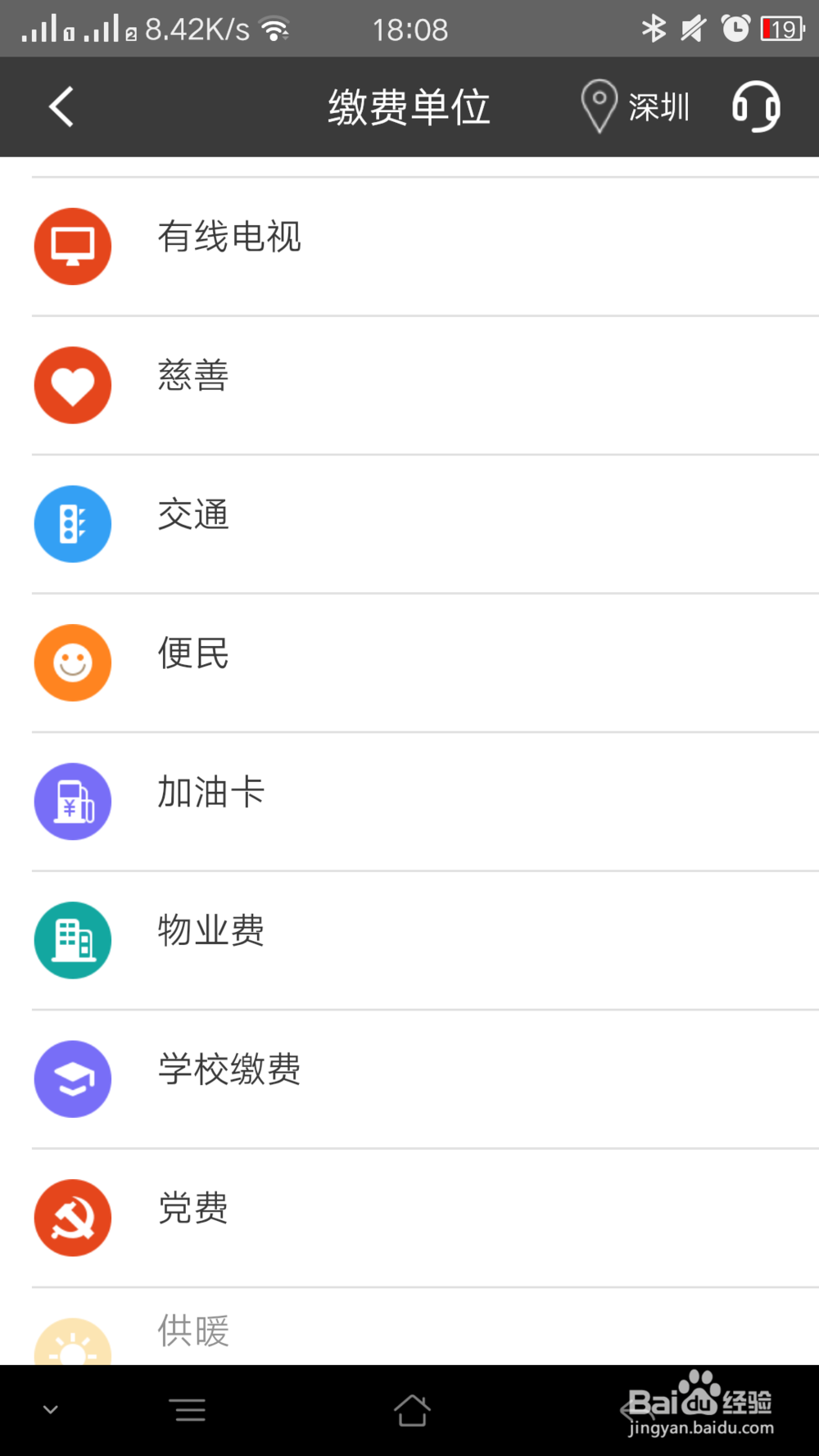Go back using the left arrow chevron
The width and height of the screenshot is (819, 1456).
click(60, 106)
